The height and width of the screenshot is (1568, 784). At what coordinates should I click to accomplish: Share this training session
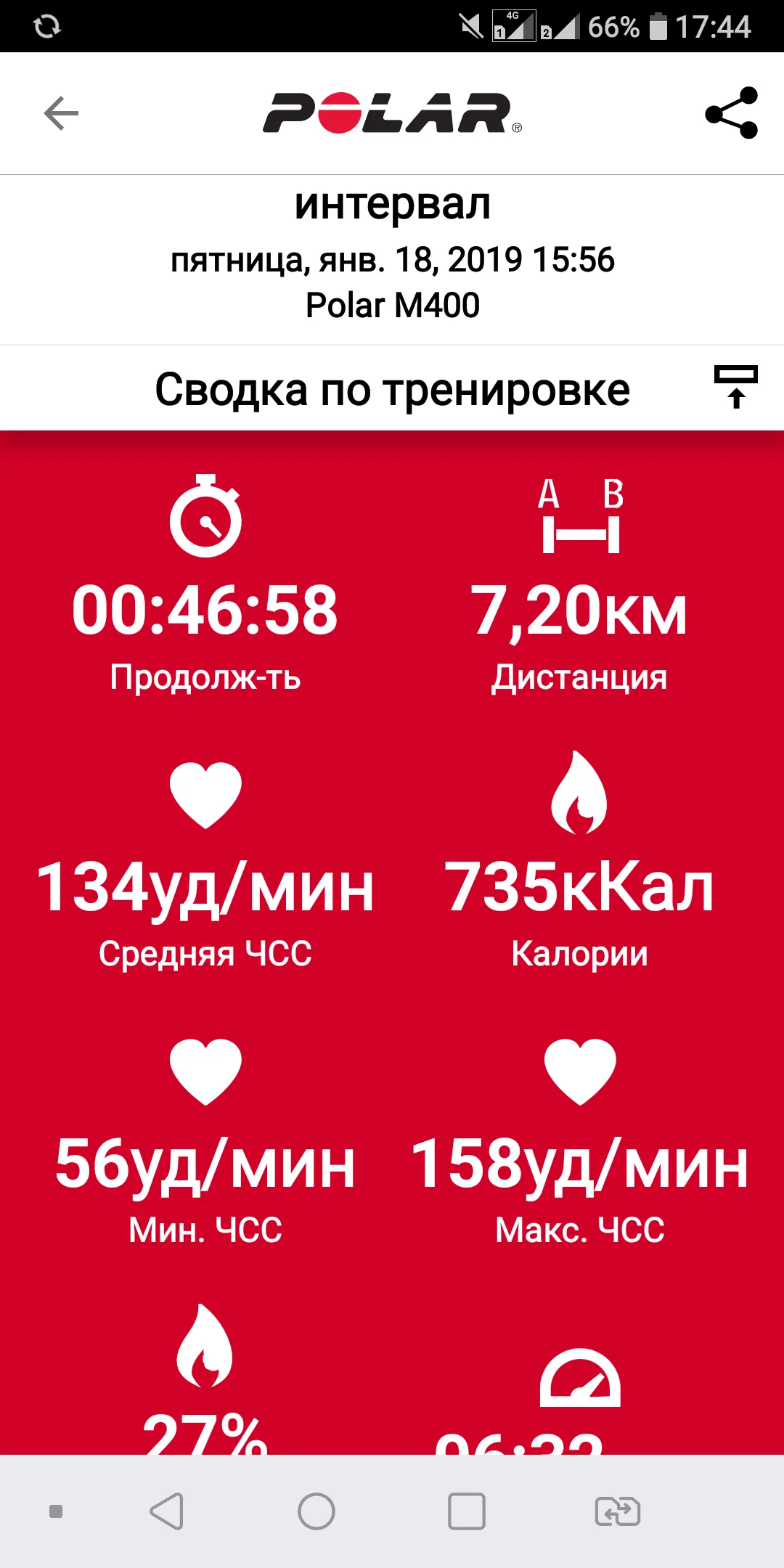coord(731,113)
